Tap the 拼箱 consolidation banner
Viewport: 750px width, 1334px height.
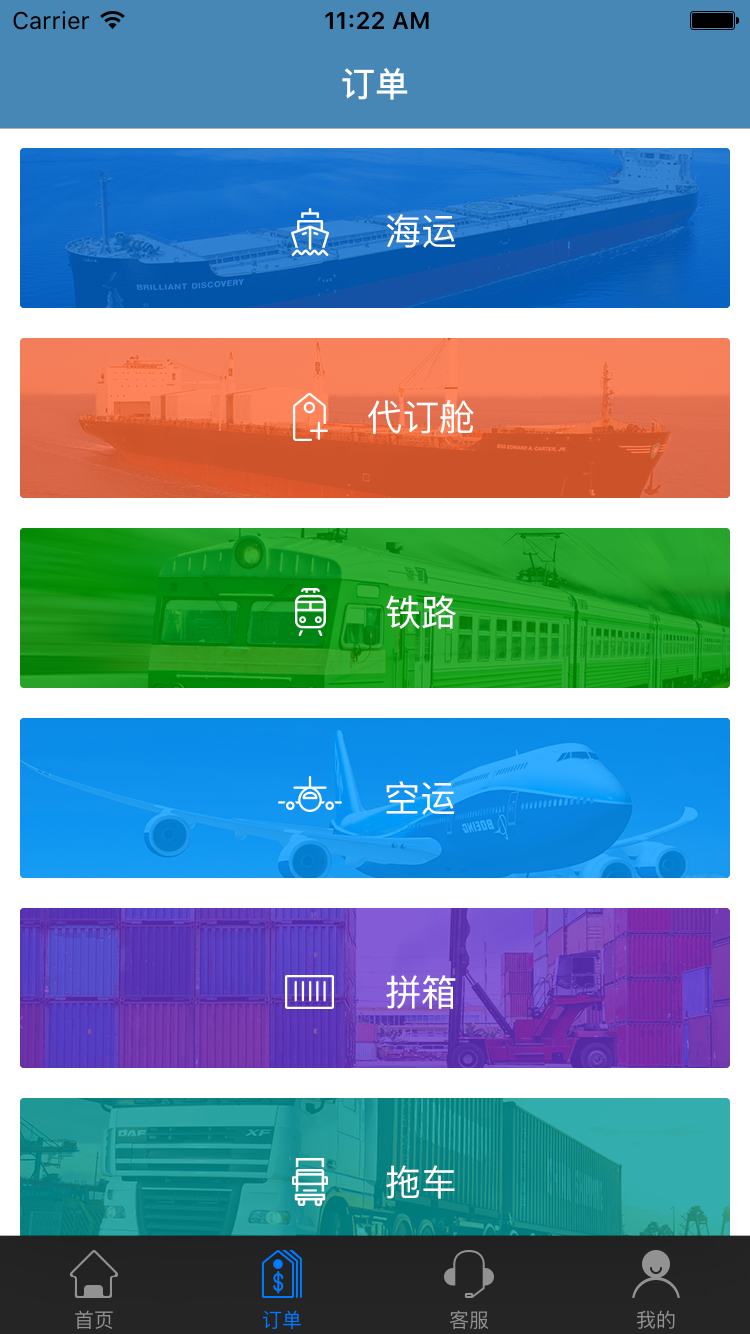point(374,988)
